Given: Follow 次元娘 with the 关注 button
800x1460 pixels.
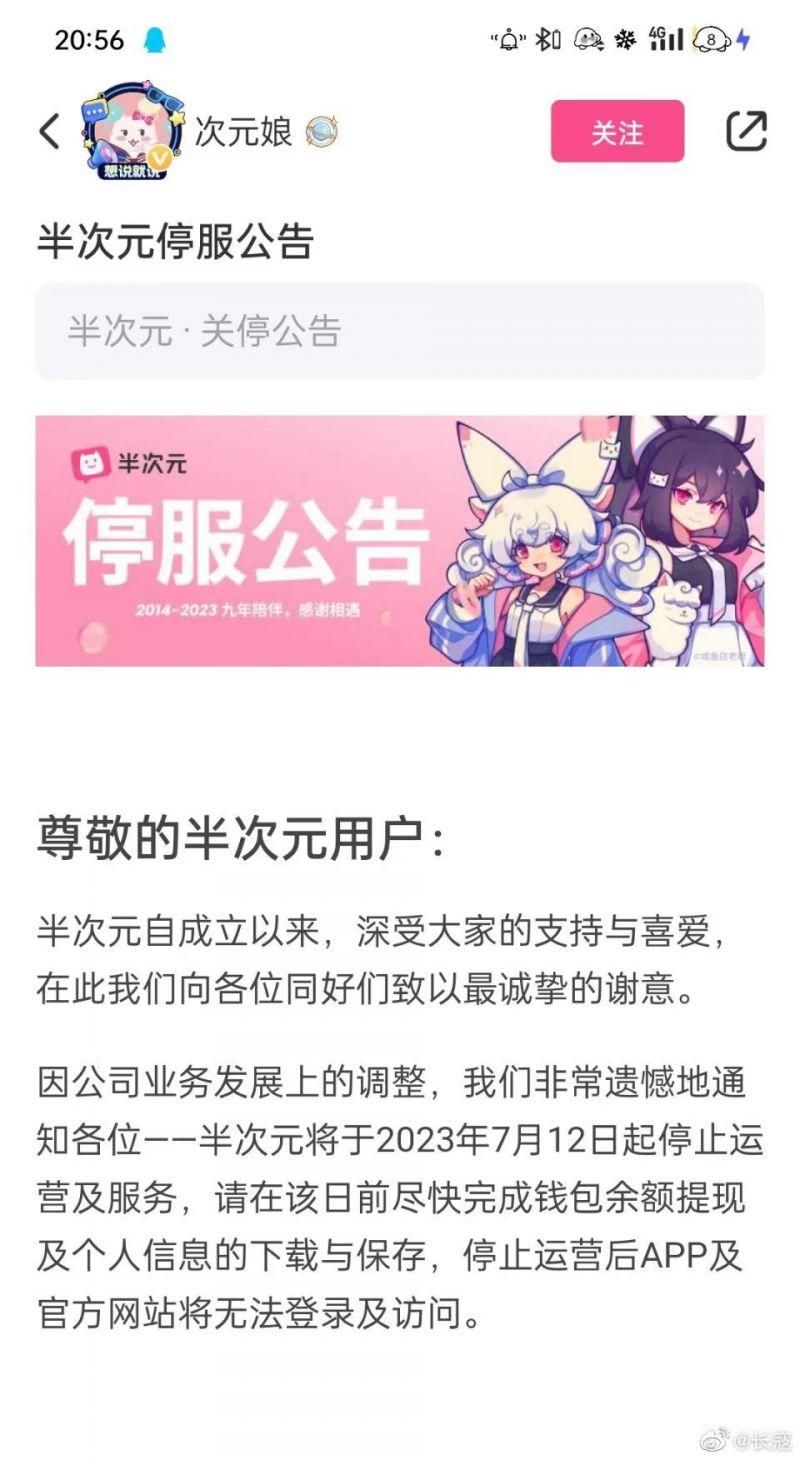Looking at the screenshot, I should (x=617, y=132).
